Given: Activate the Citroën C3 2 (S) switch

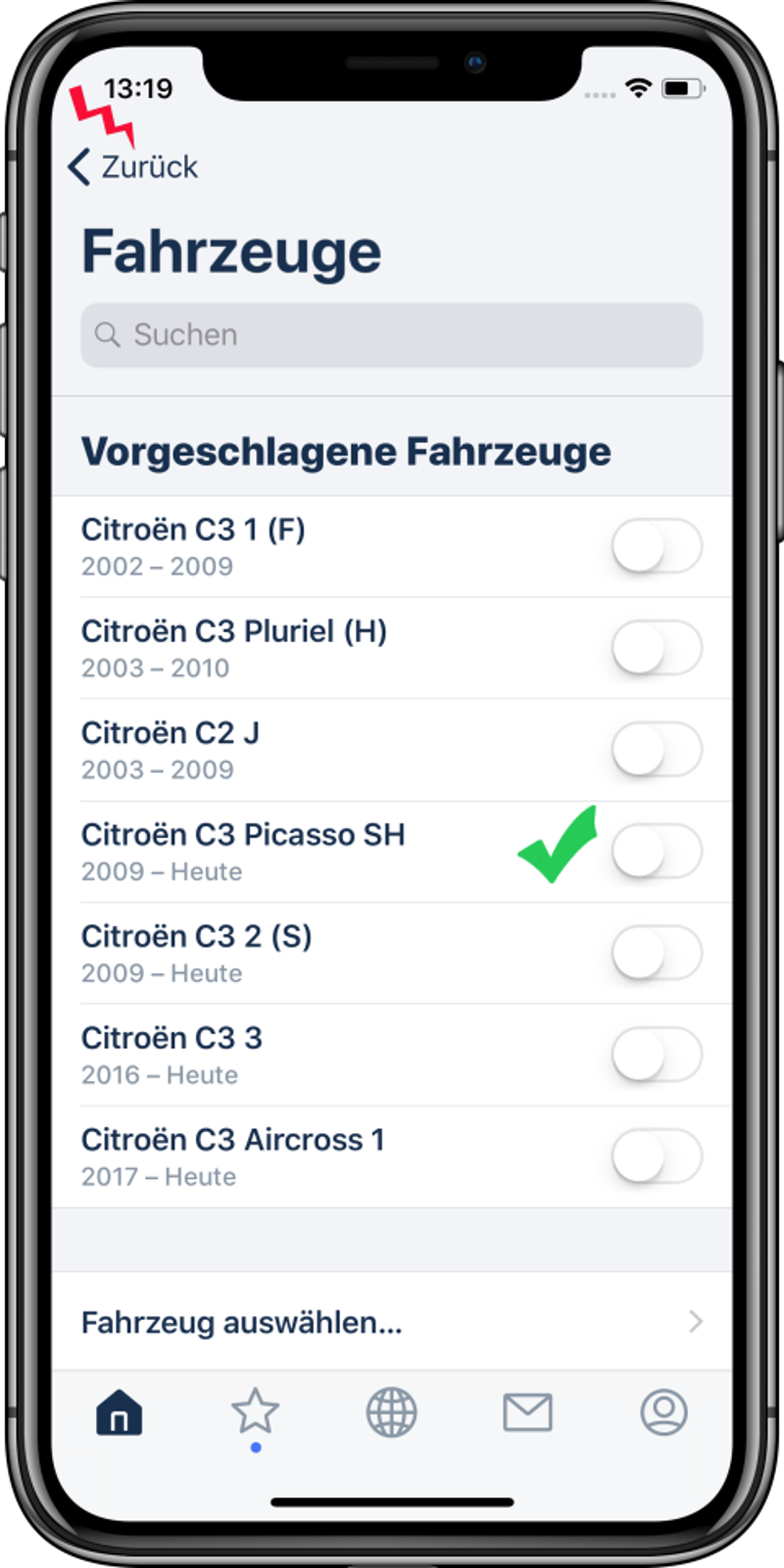Looking at the screenshot, I should (657, 954).
